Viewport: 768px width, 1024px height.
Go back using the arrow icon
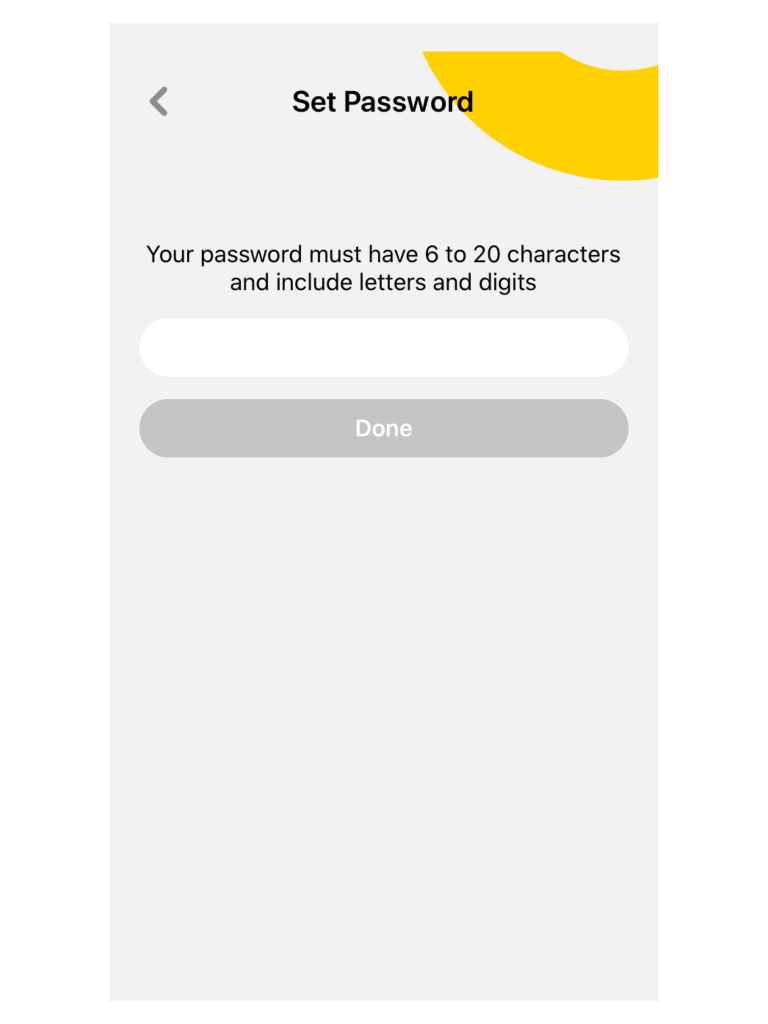159,102
